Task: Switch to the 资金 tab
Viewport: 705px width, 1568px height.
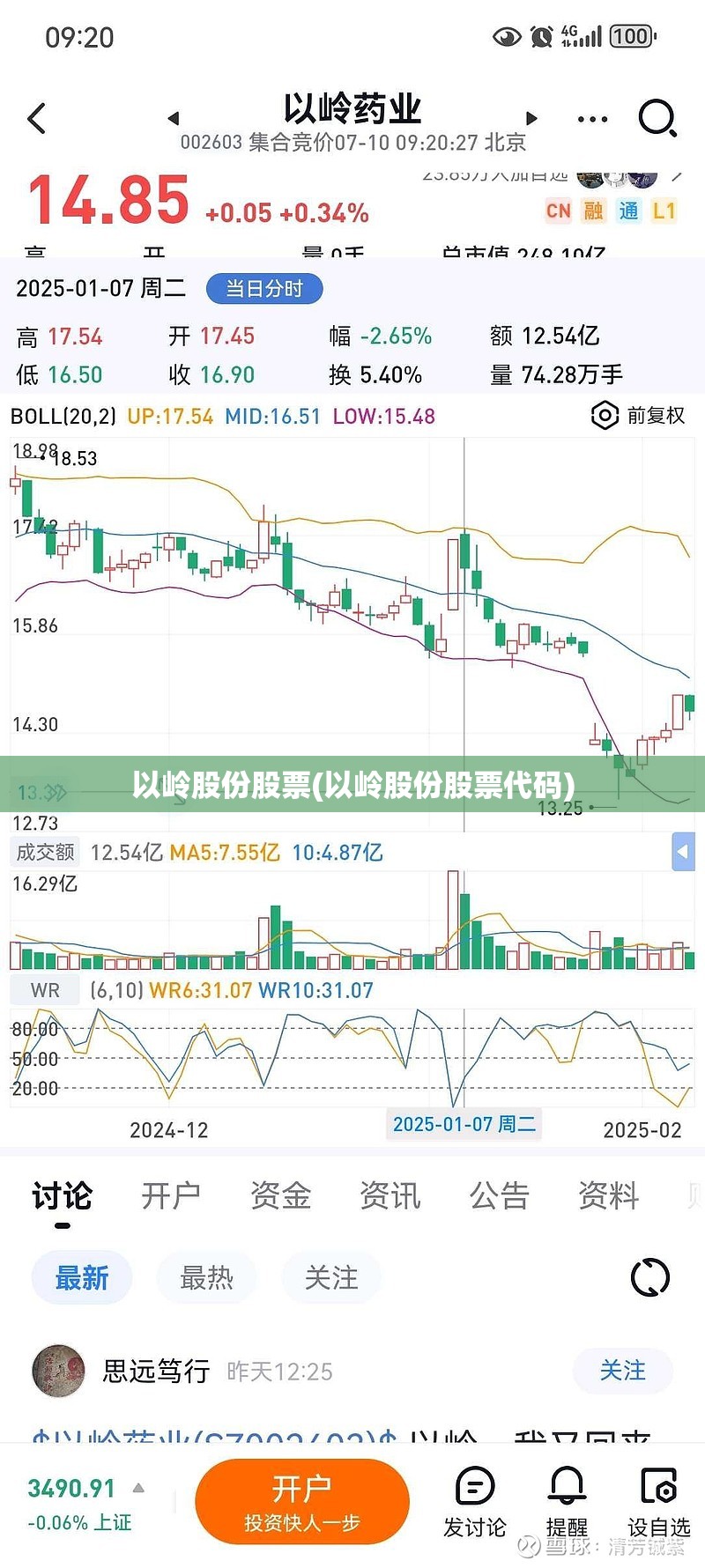Action: pos(280,1195)
